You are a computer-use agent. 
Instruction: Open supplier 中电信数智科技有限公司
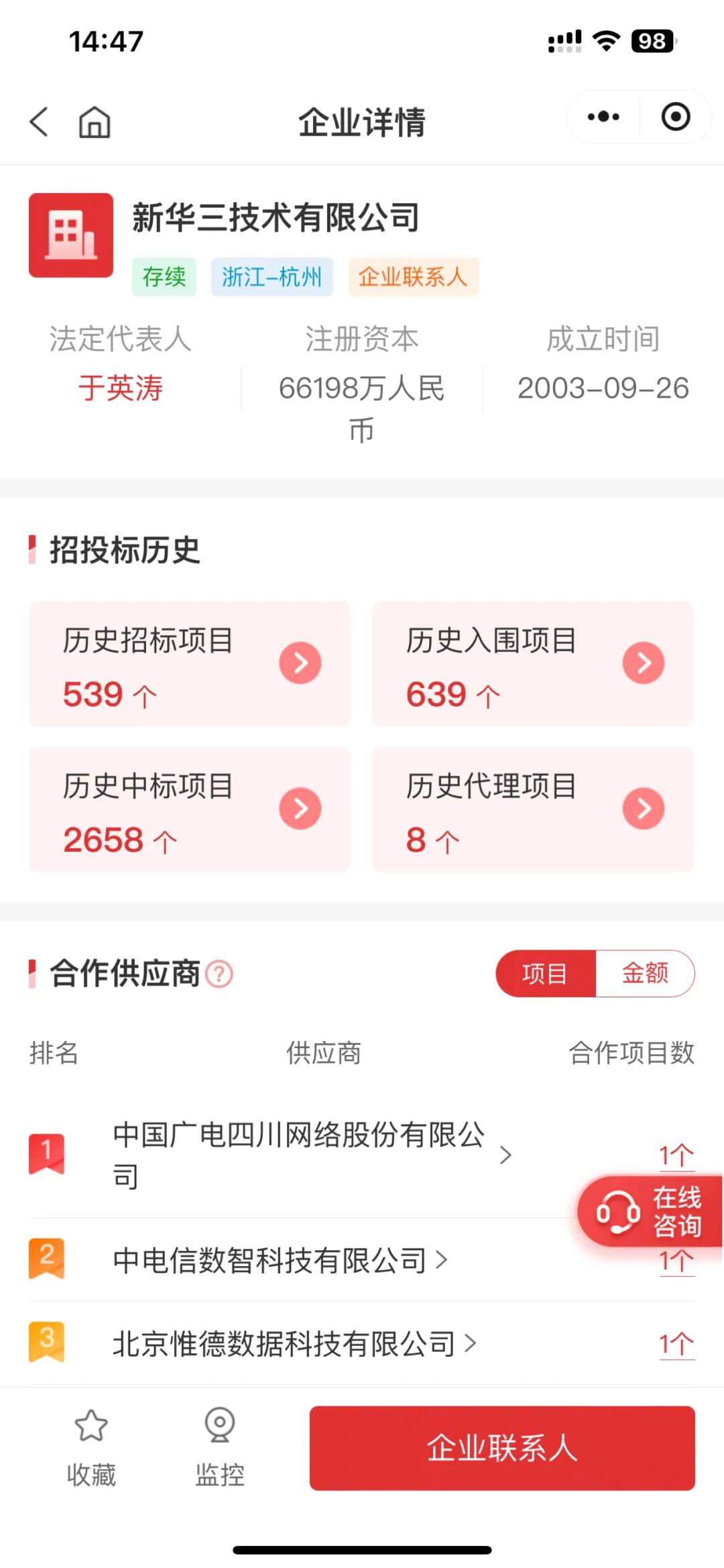click(x=280, y=1260)
